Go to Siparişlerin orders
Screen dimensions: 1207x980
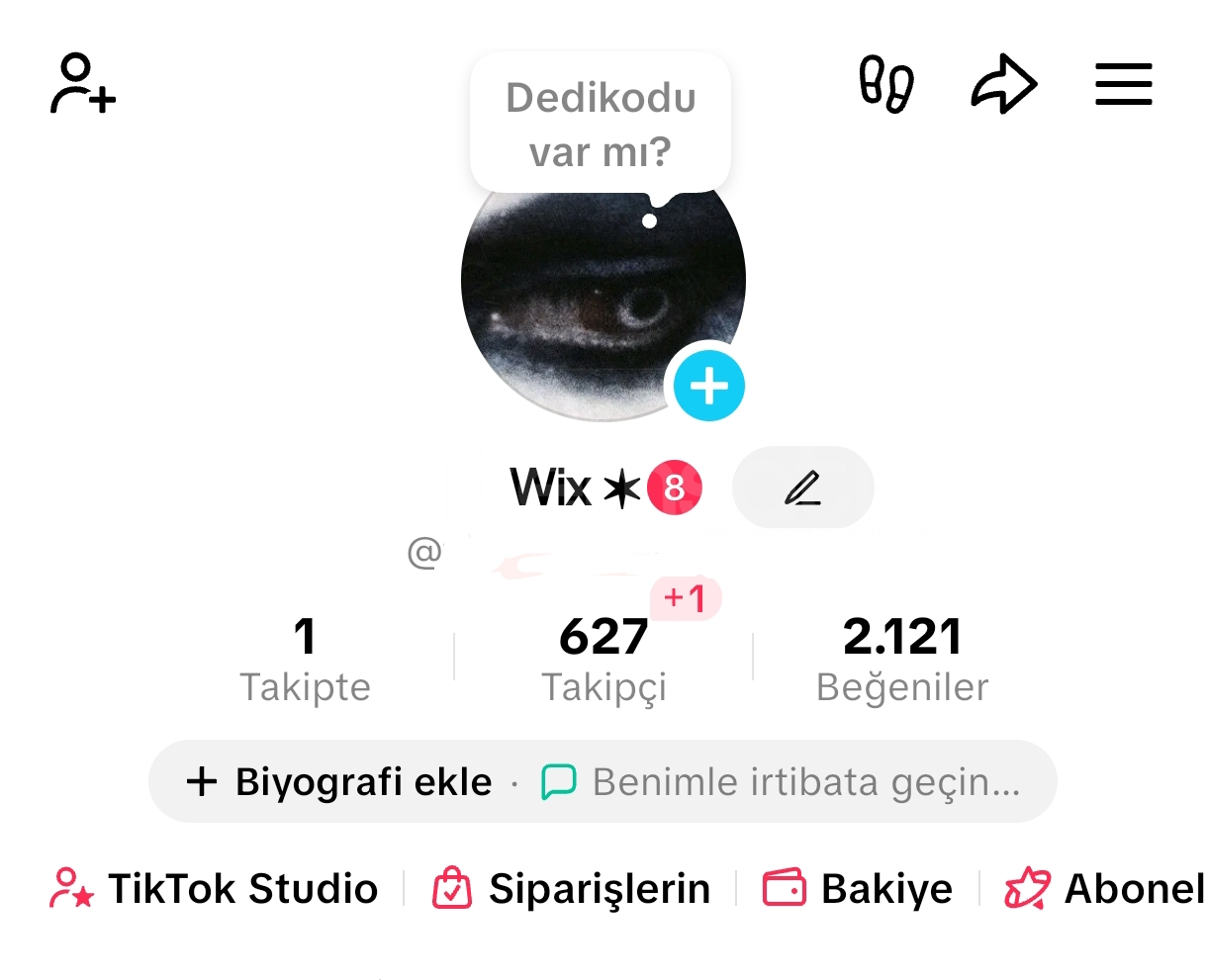(572, 889)
